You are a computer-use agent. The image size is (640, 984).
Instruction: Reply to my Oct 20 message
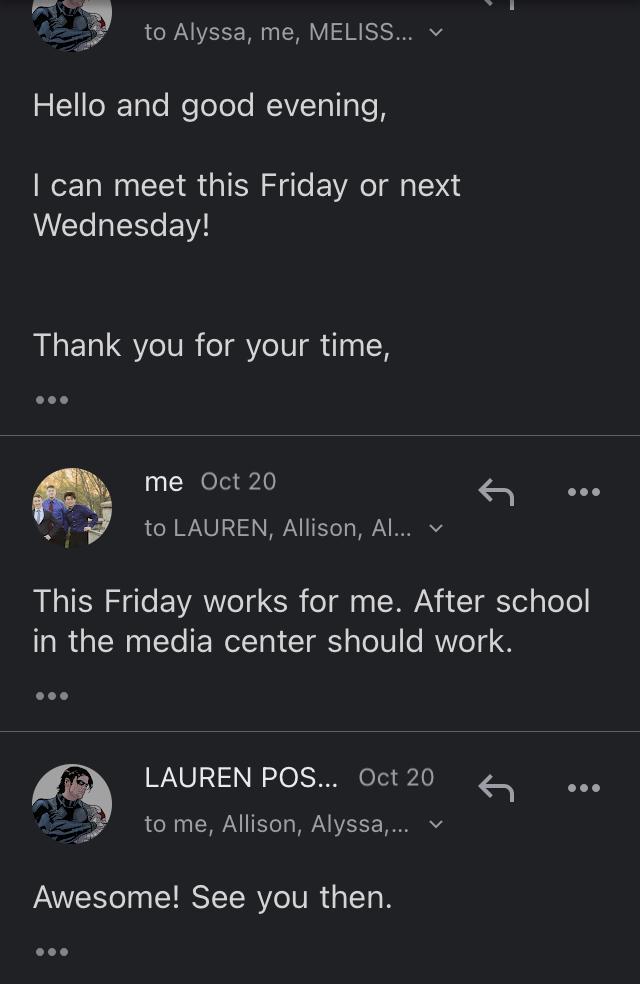pos(496,491)
